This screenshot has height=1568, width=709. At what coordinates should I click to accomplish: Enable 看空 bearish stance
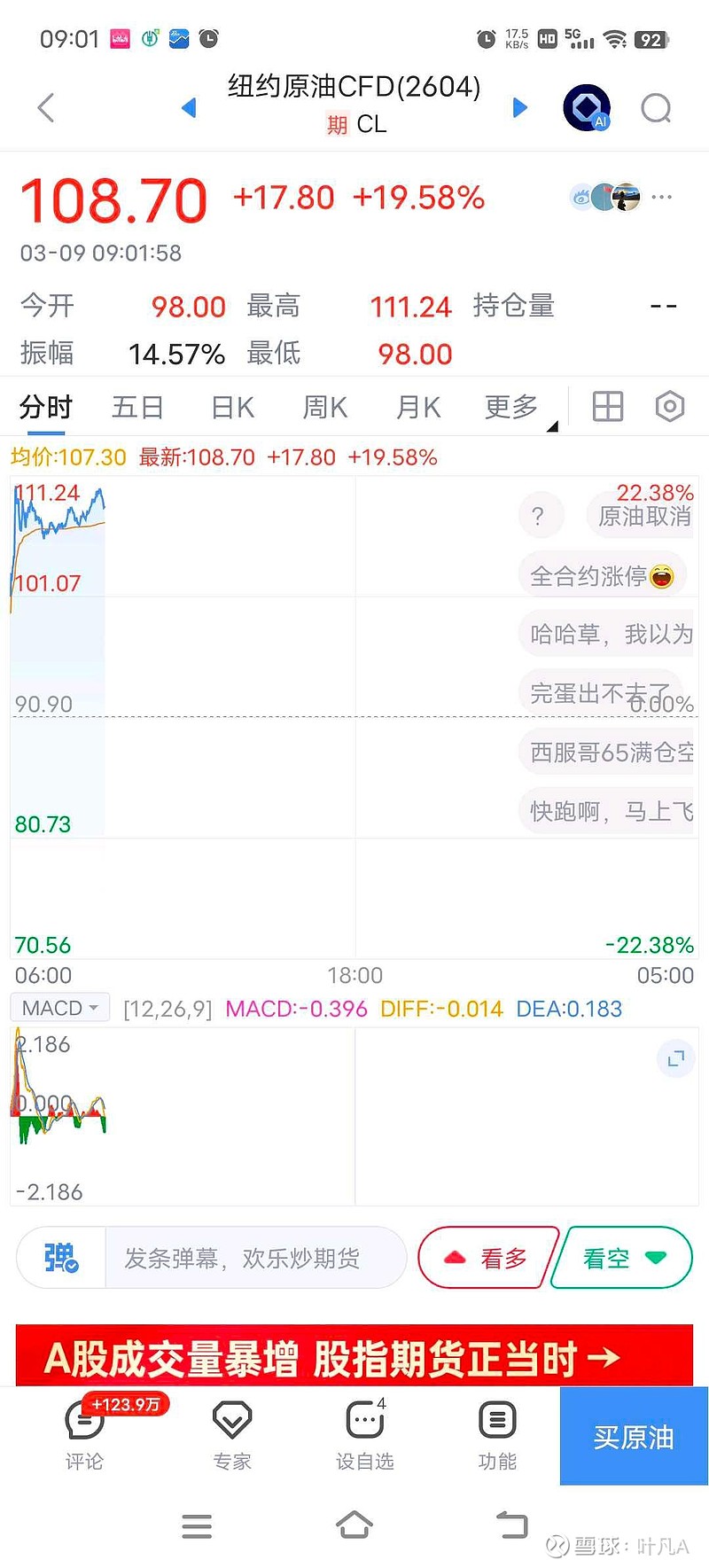tap(621, 1257)
